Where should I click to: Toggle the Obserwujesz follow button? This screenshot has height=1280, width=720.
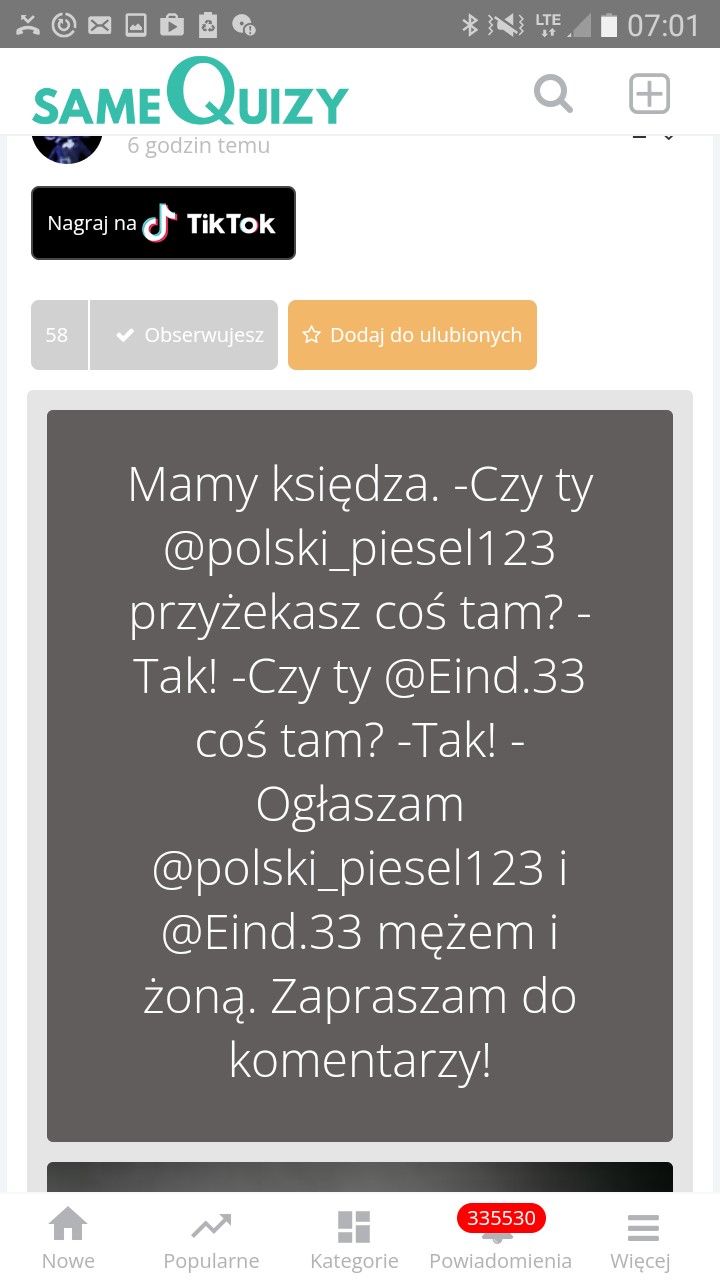point(184,335)
